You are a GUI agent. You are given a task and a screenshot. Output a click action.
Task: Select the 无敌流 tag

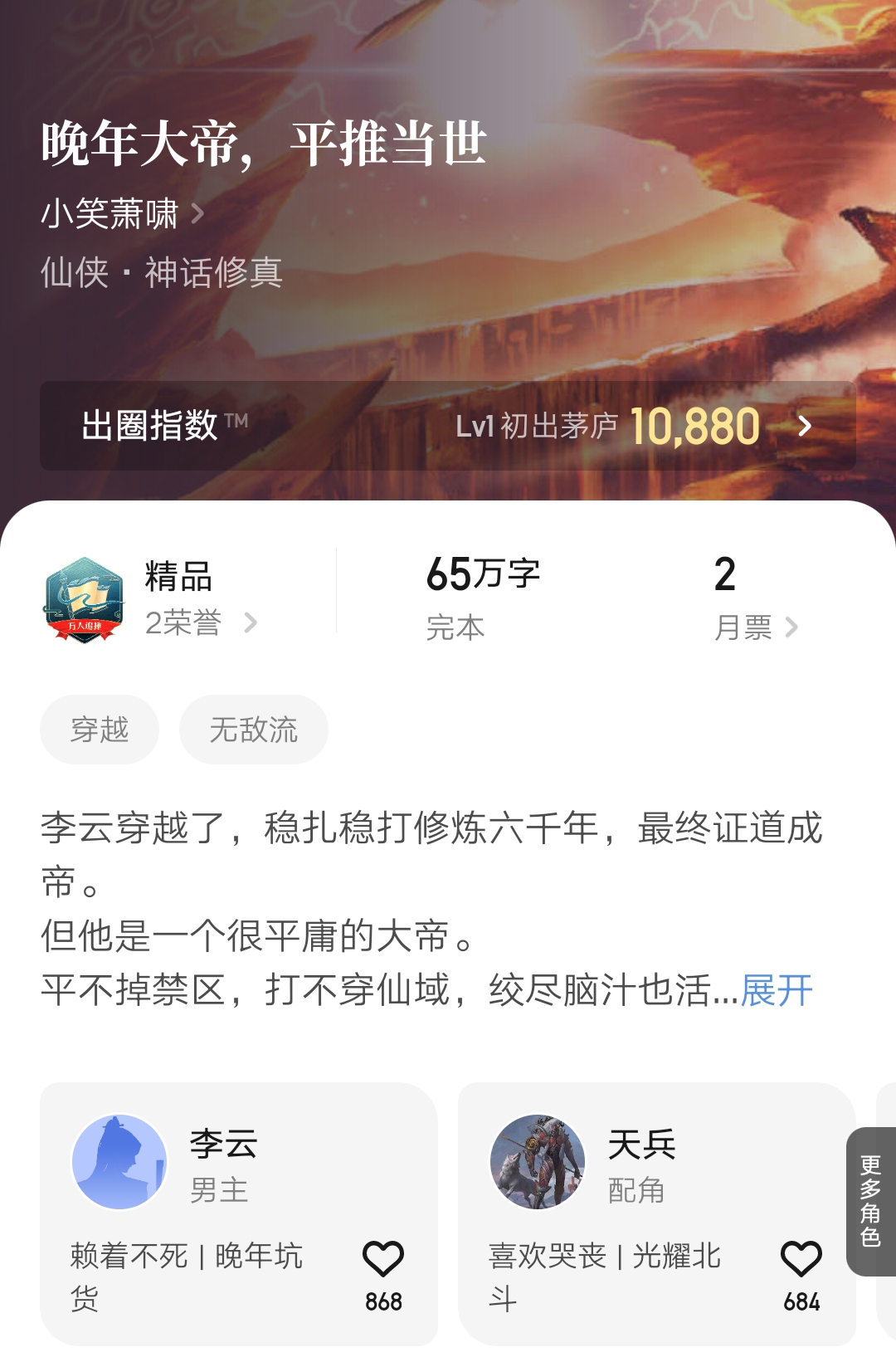coord(253,730)
